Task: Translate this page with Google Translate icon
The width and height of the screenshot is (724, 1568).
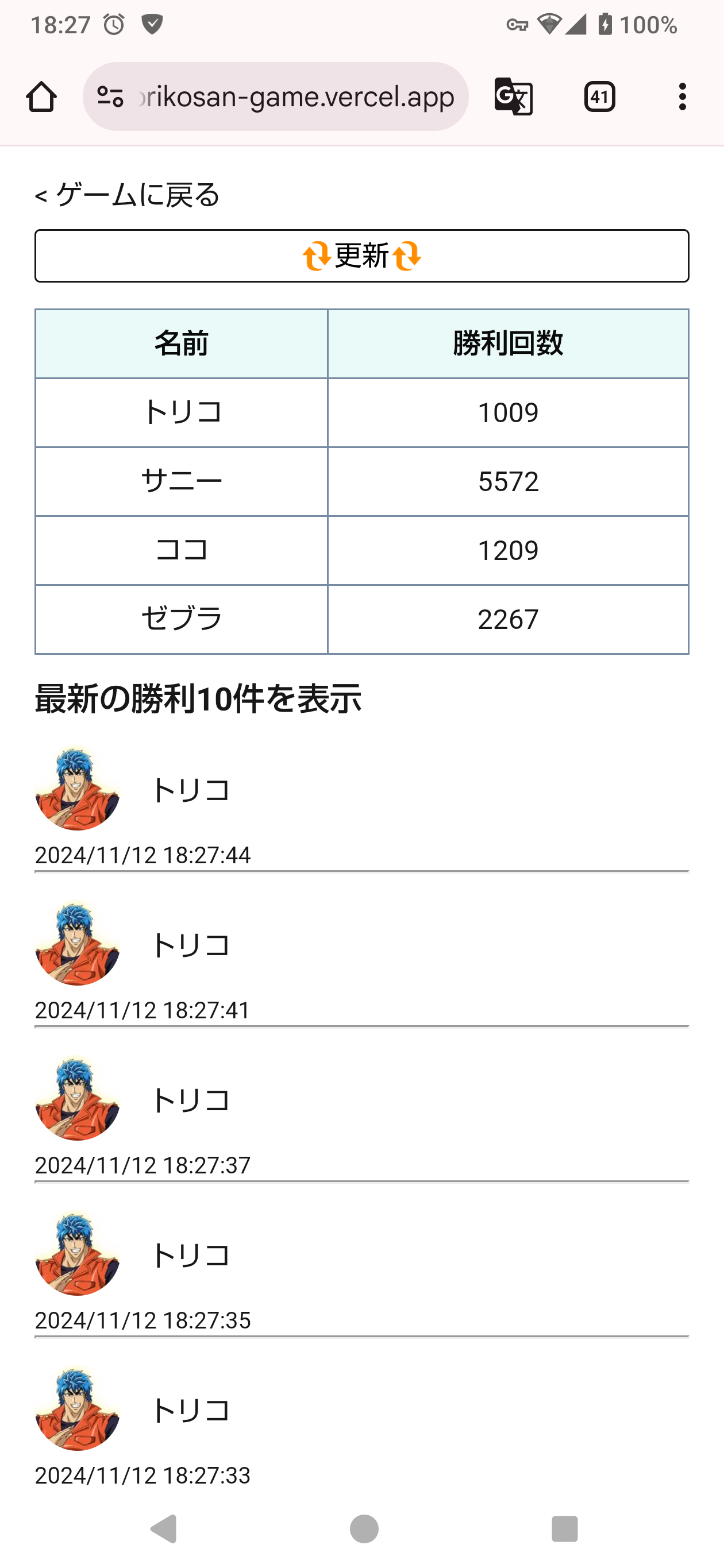Action: click(513, 97)
